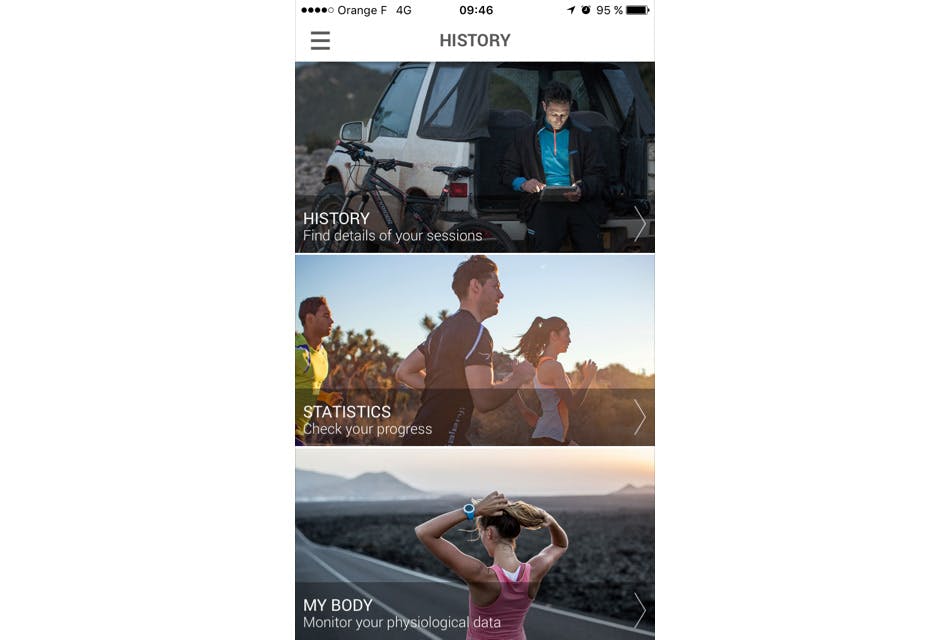Open the hamburger drawer menu

click(320, 41)
